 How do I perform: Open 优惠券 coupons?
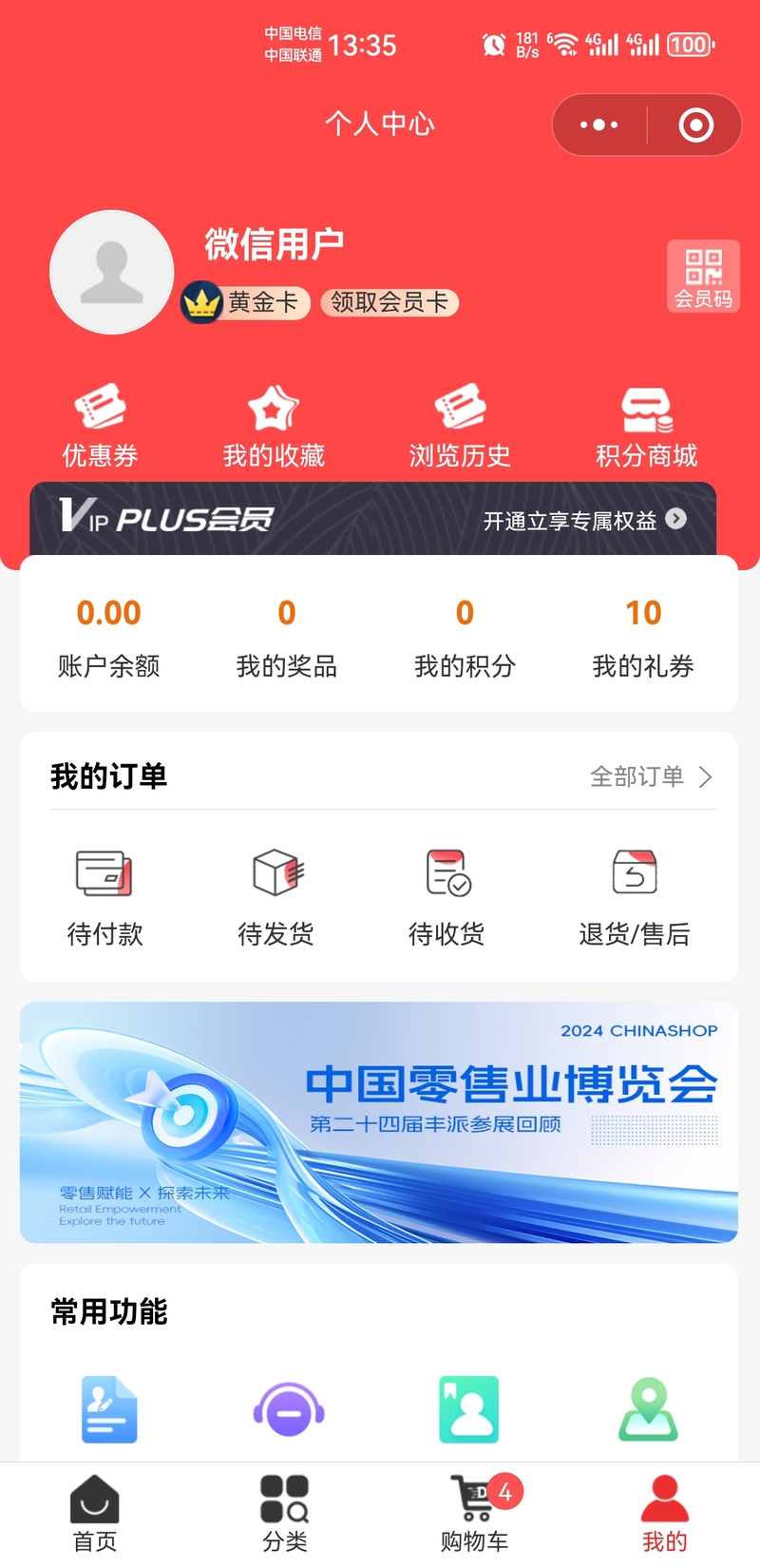click(x=100, y=426)
